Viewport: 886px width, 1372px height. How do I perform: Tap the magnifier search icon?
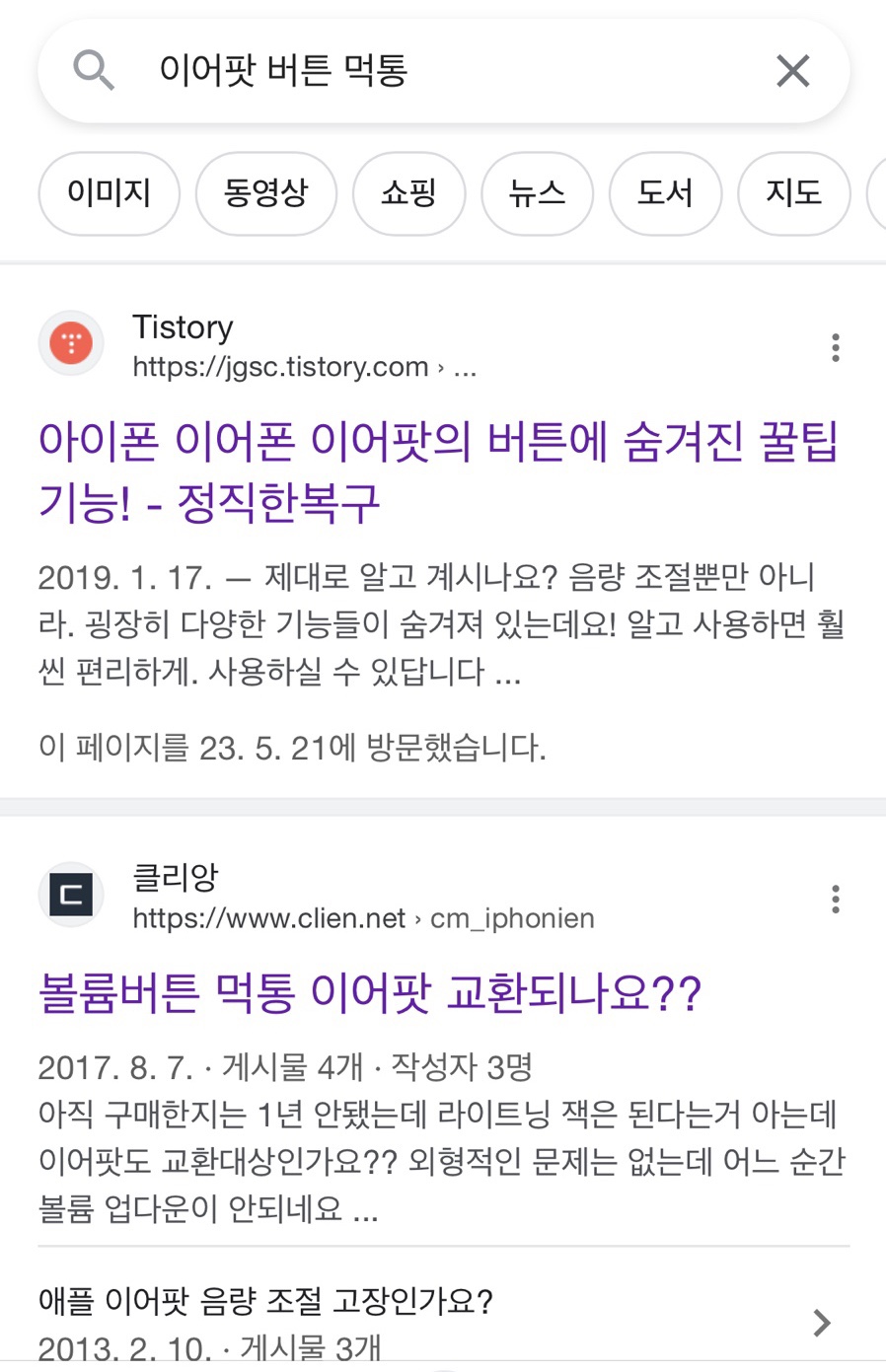(x=94, y=71)
